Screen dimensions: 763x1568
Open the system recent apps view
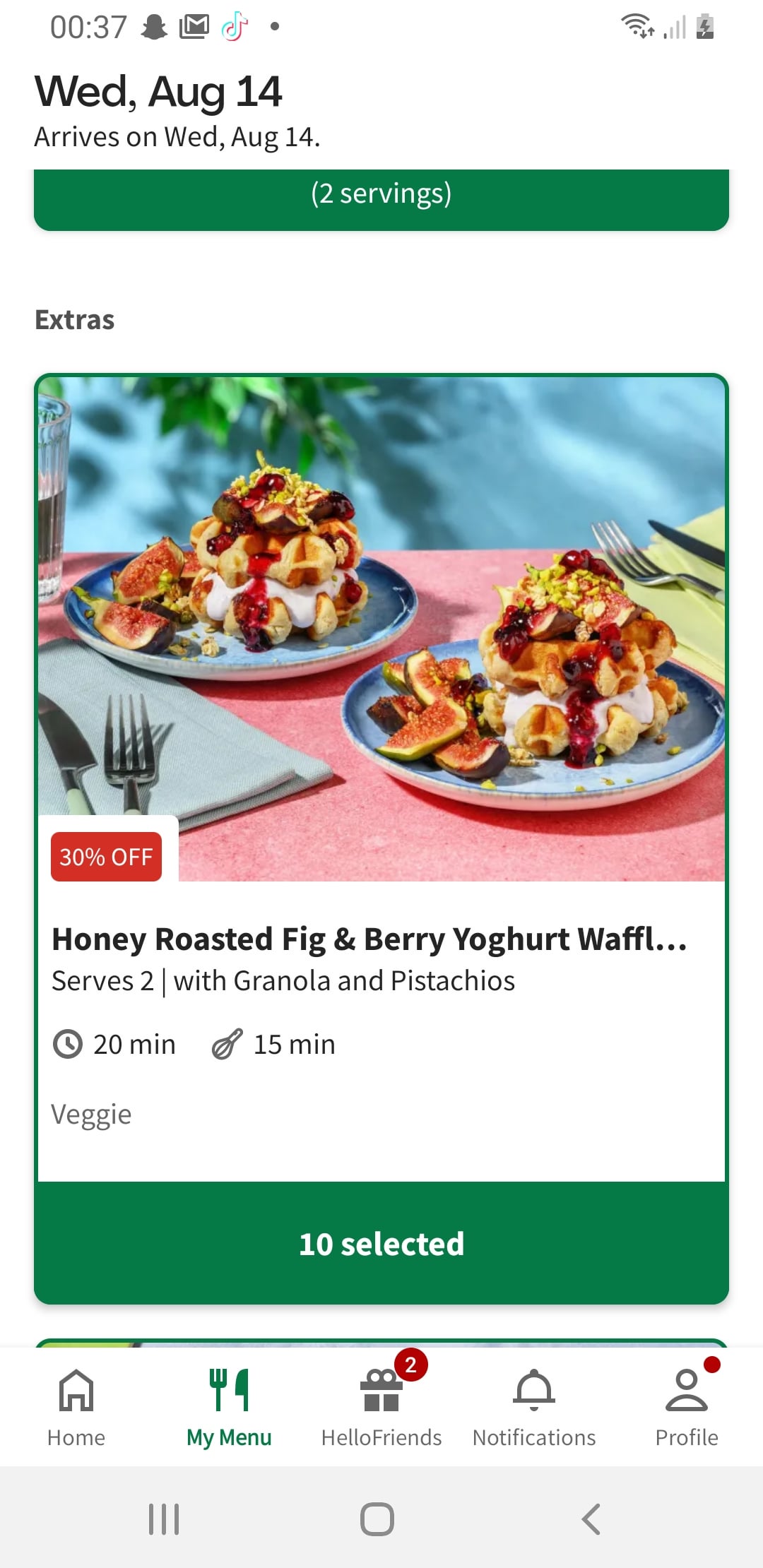(164, 1519)
